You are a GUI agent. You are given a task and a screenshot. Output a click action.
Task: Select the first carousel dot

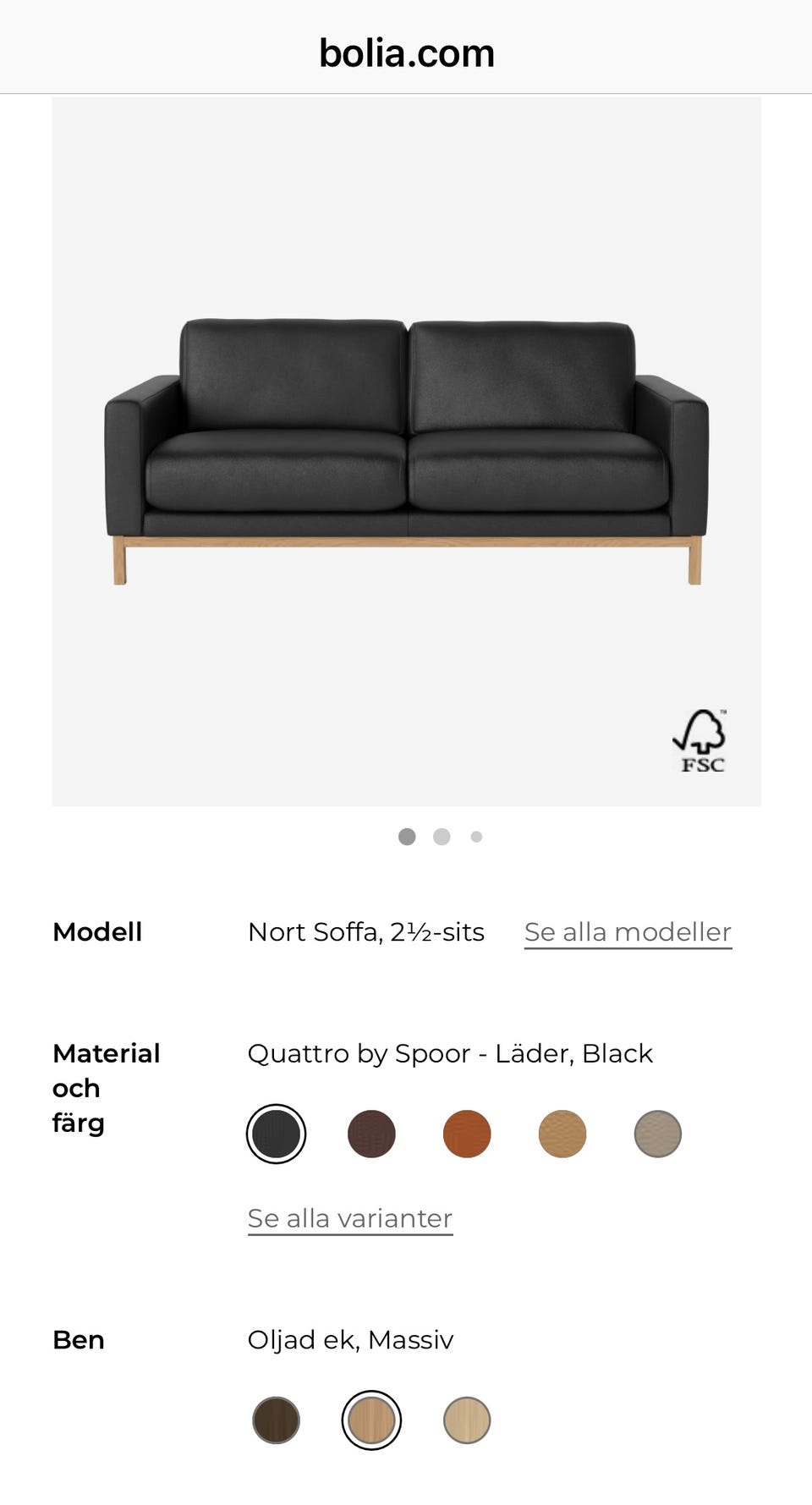coord(407,837)
